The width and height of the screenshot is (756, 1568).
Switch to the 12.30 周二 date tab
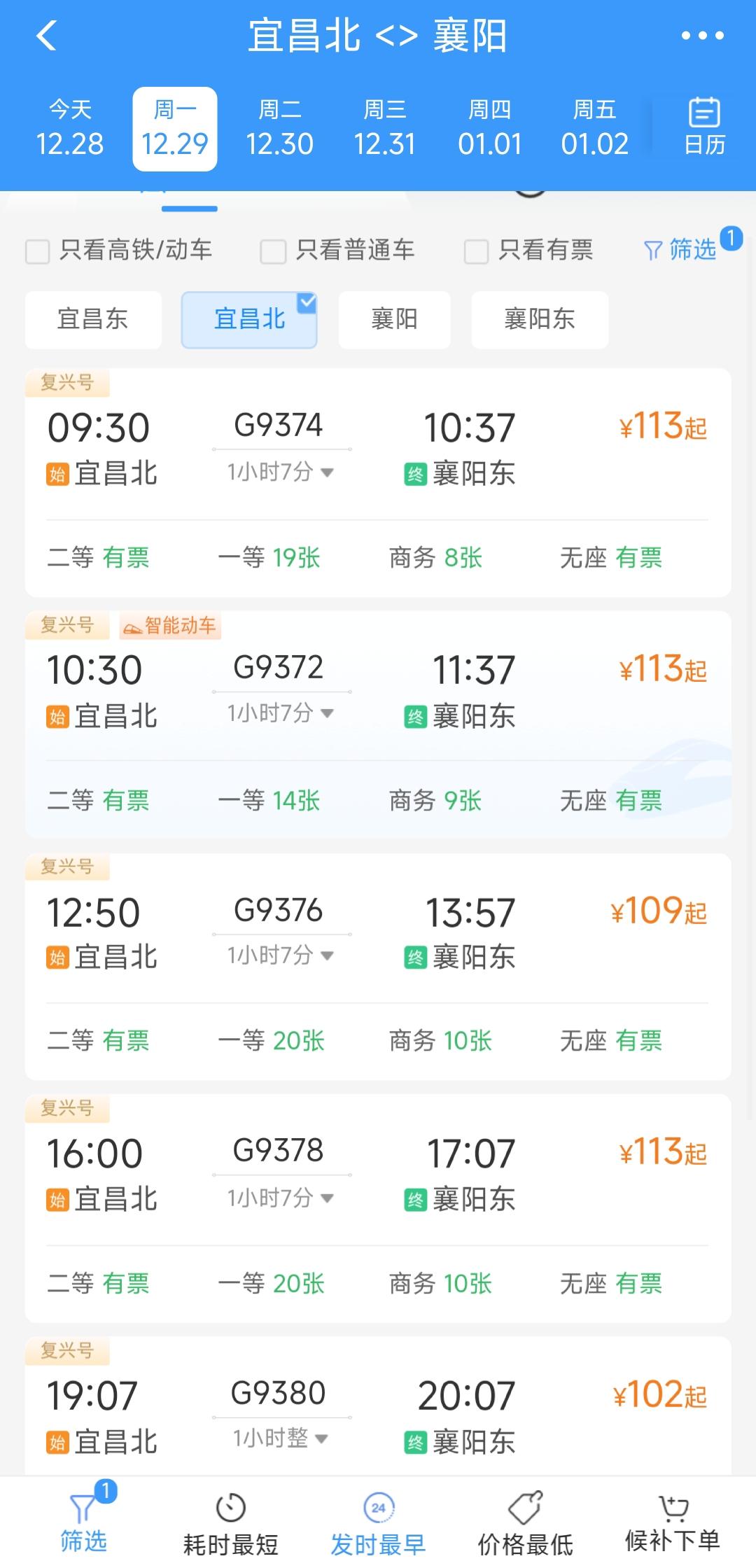point(281,128)
